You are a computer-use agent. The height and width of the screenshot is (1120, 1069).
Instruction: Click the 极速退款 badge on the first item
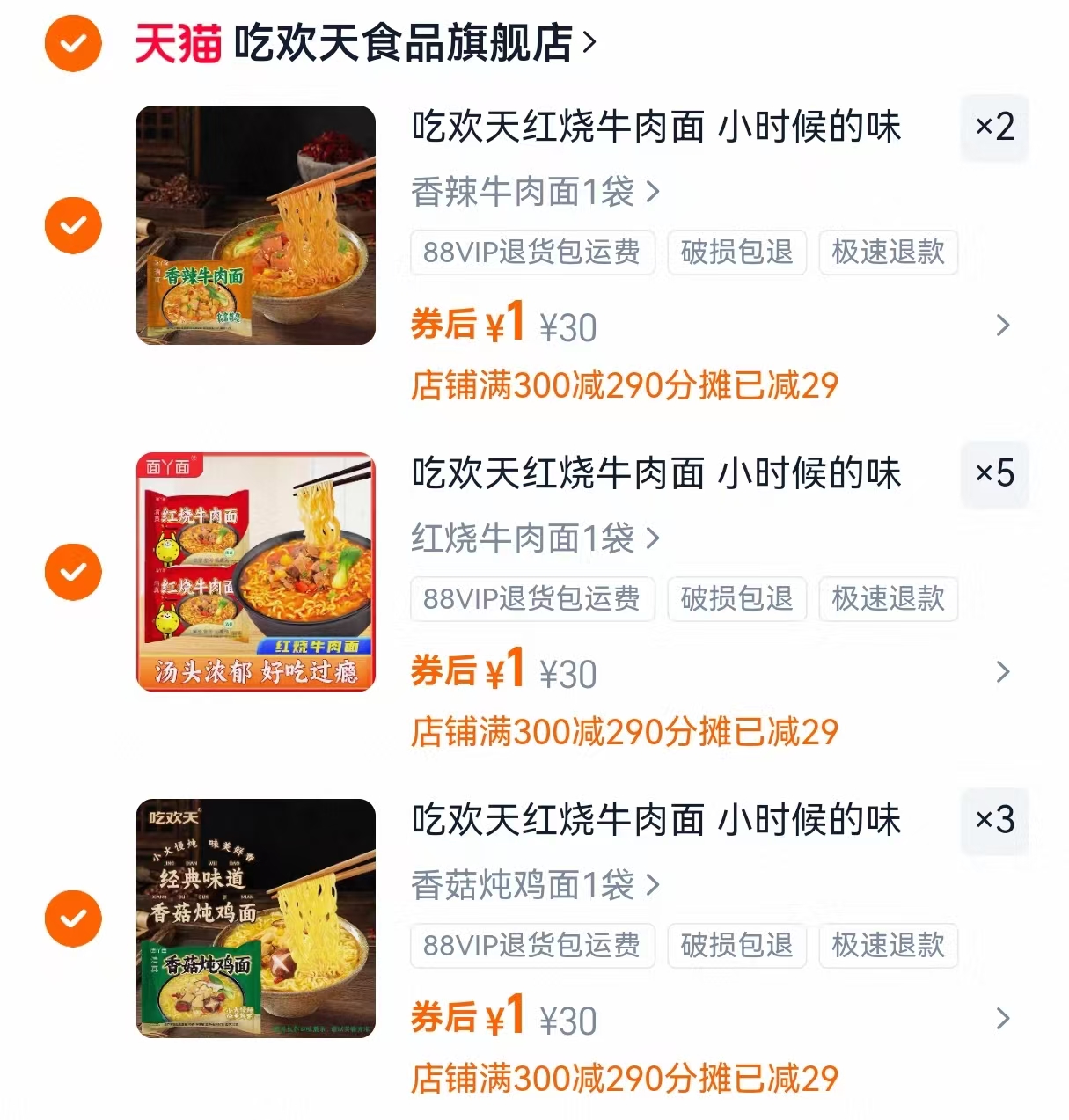(888, 253)
